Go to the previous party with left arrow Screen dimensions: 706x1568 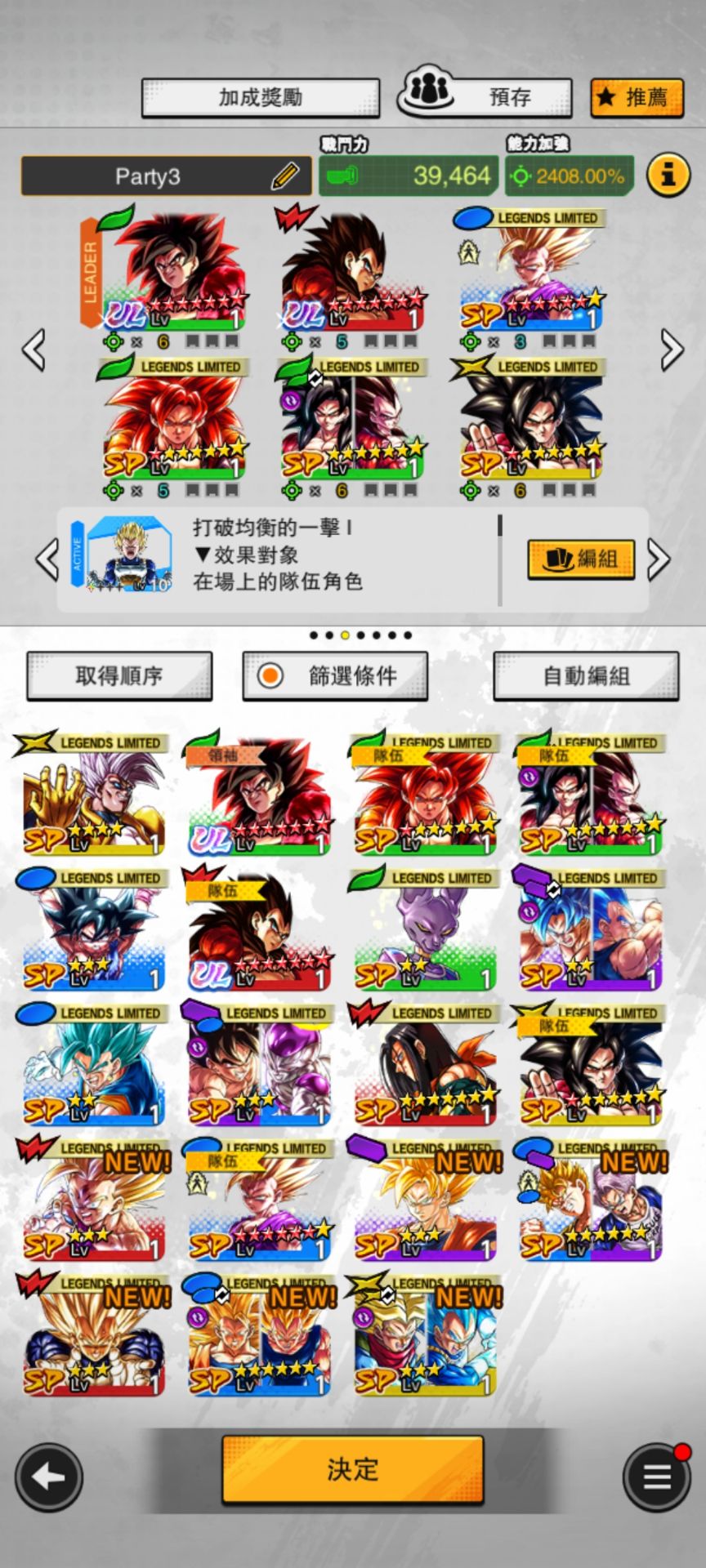34,350
